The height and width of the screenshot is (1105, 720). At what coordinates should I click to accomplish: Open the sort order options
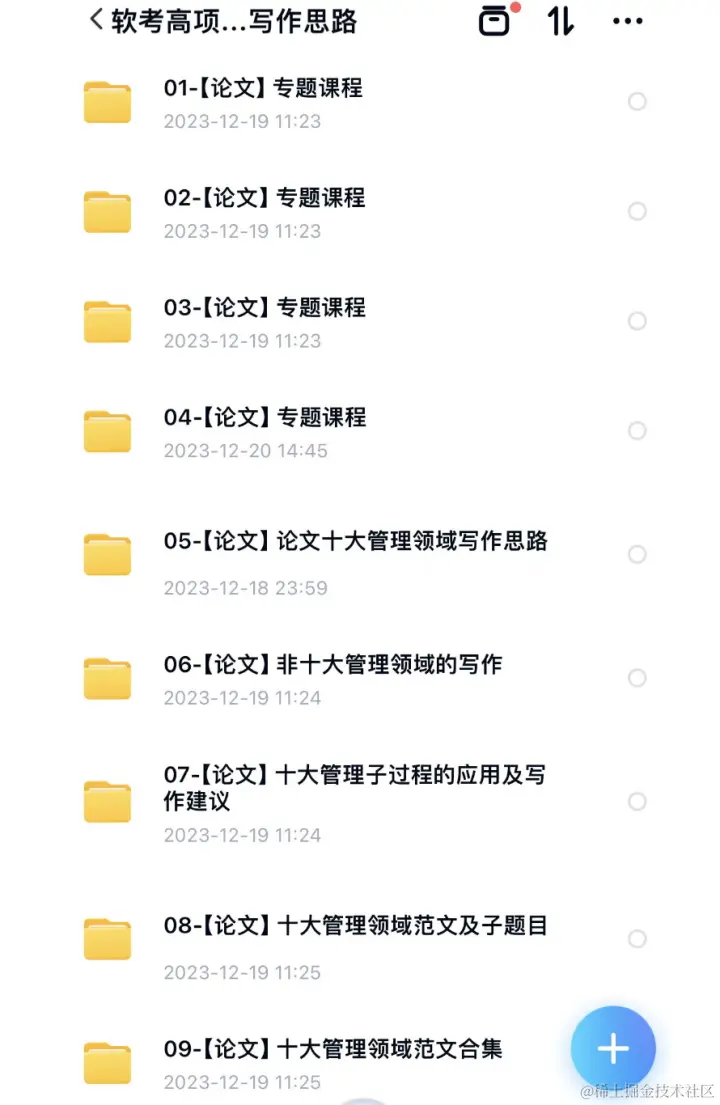pos(561,20)
